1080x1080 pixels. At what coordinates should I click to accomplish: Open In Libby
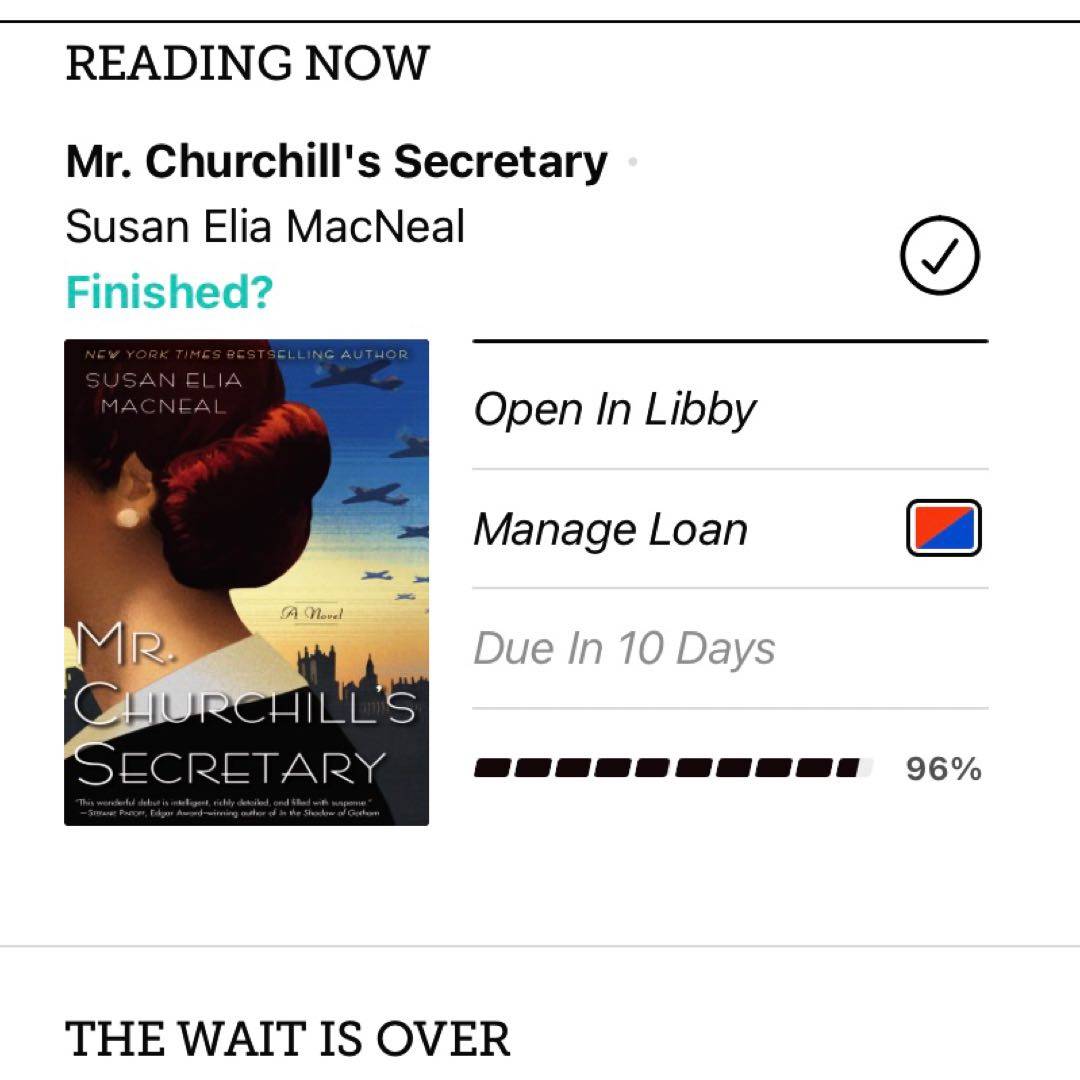click(x=615, y=409)
